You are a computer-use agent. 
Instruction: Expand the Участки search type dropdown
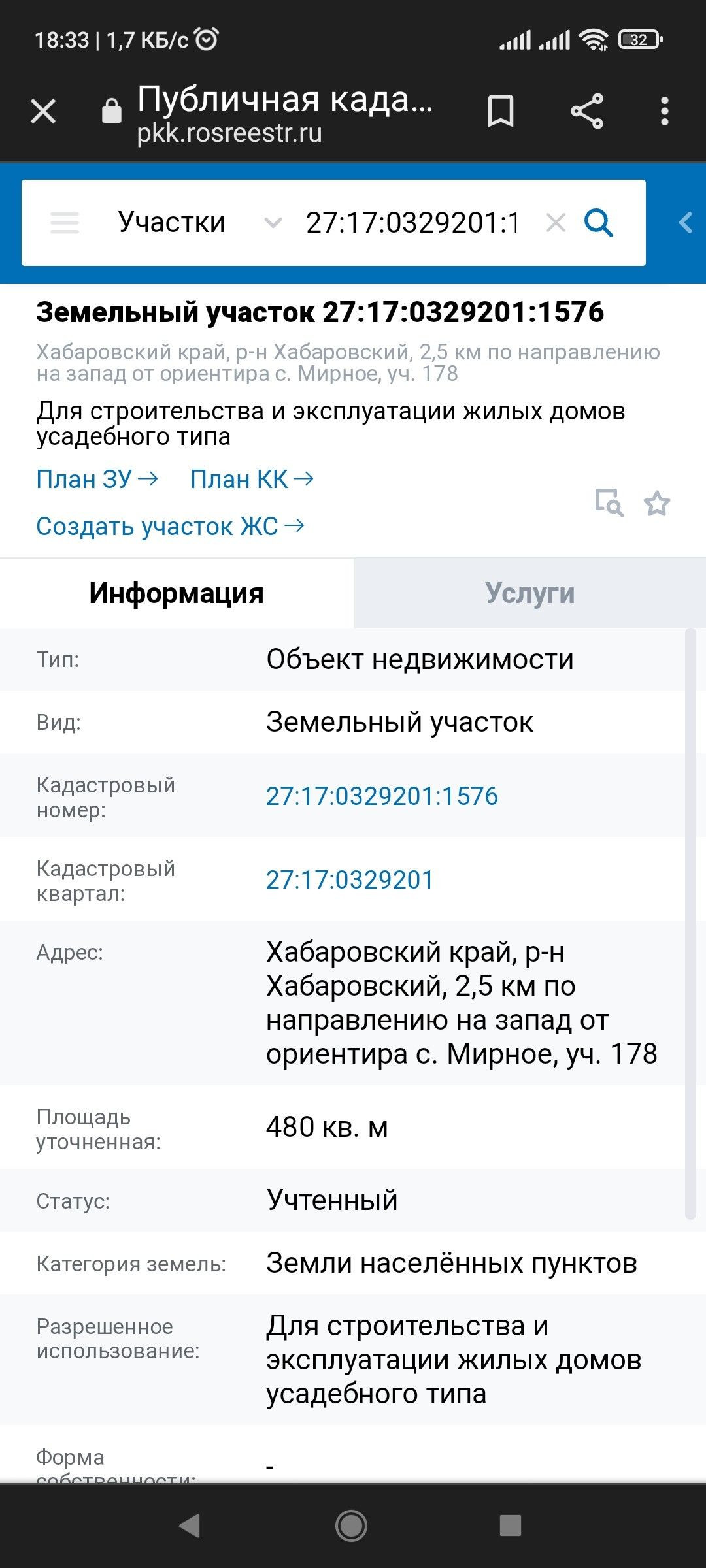click(199, 223)
